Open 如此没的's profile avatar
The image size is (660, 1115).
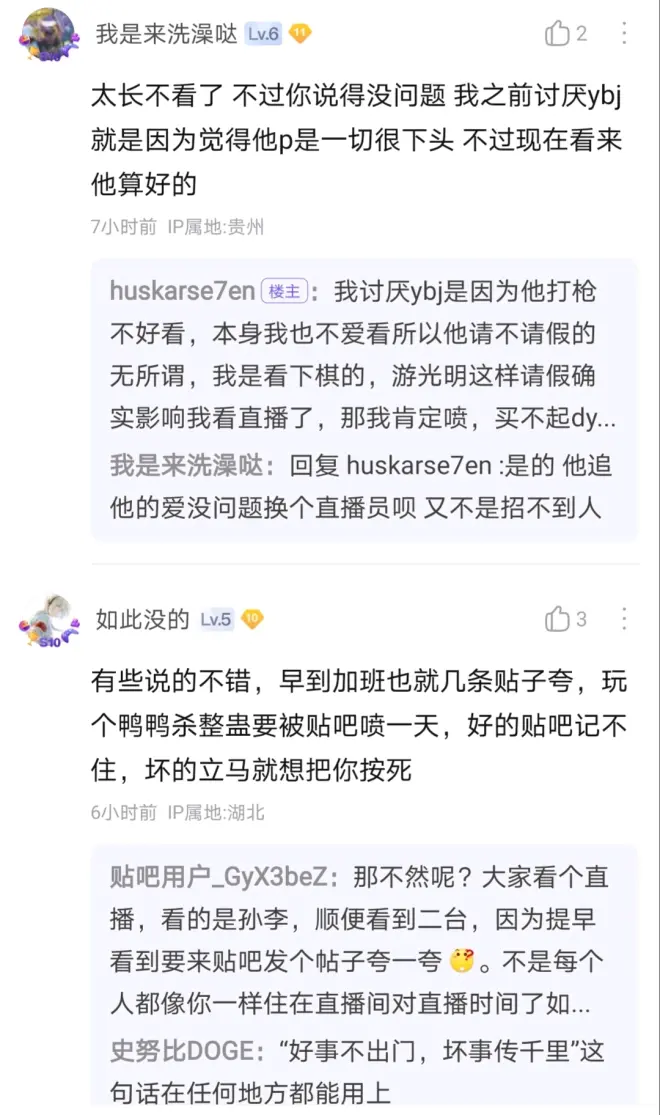[x=48, y=621]
